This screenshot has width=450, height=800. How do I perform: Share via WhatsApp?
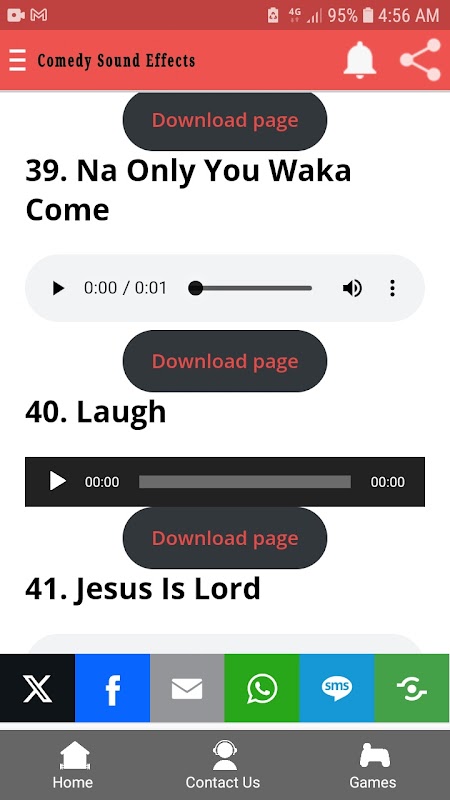(262, 688)
